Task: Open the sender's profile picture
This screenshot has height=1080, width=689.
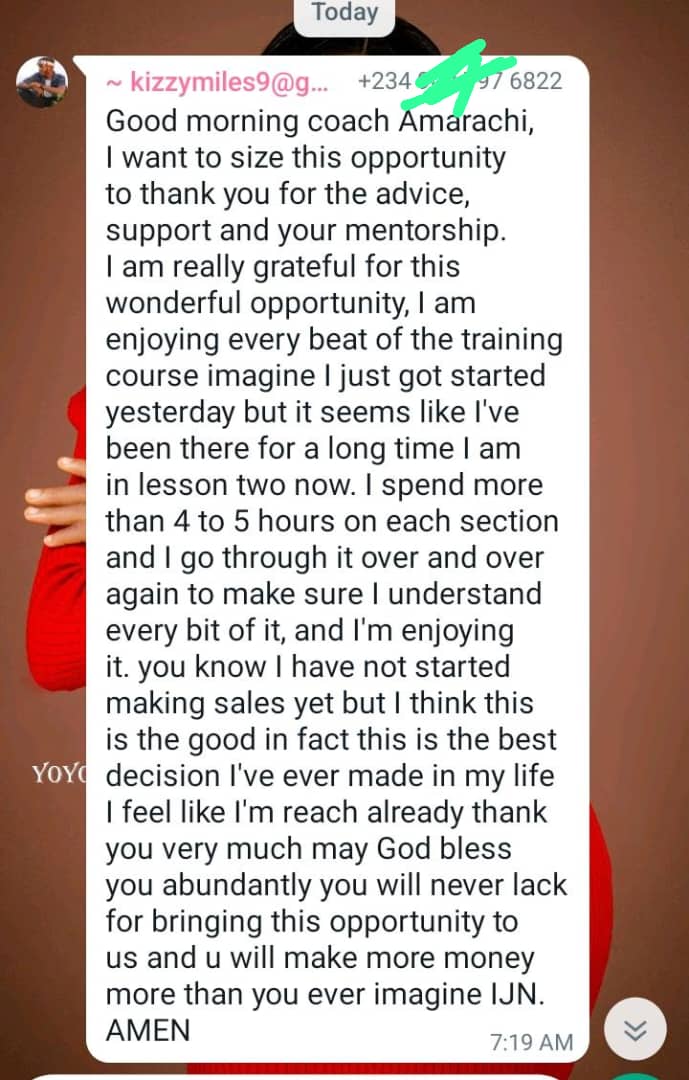Action: point(43,82)
